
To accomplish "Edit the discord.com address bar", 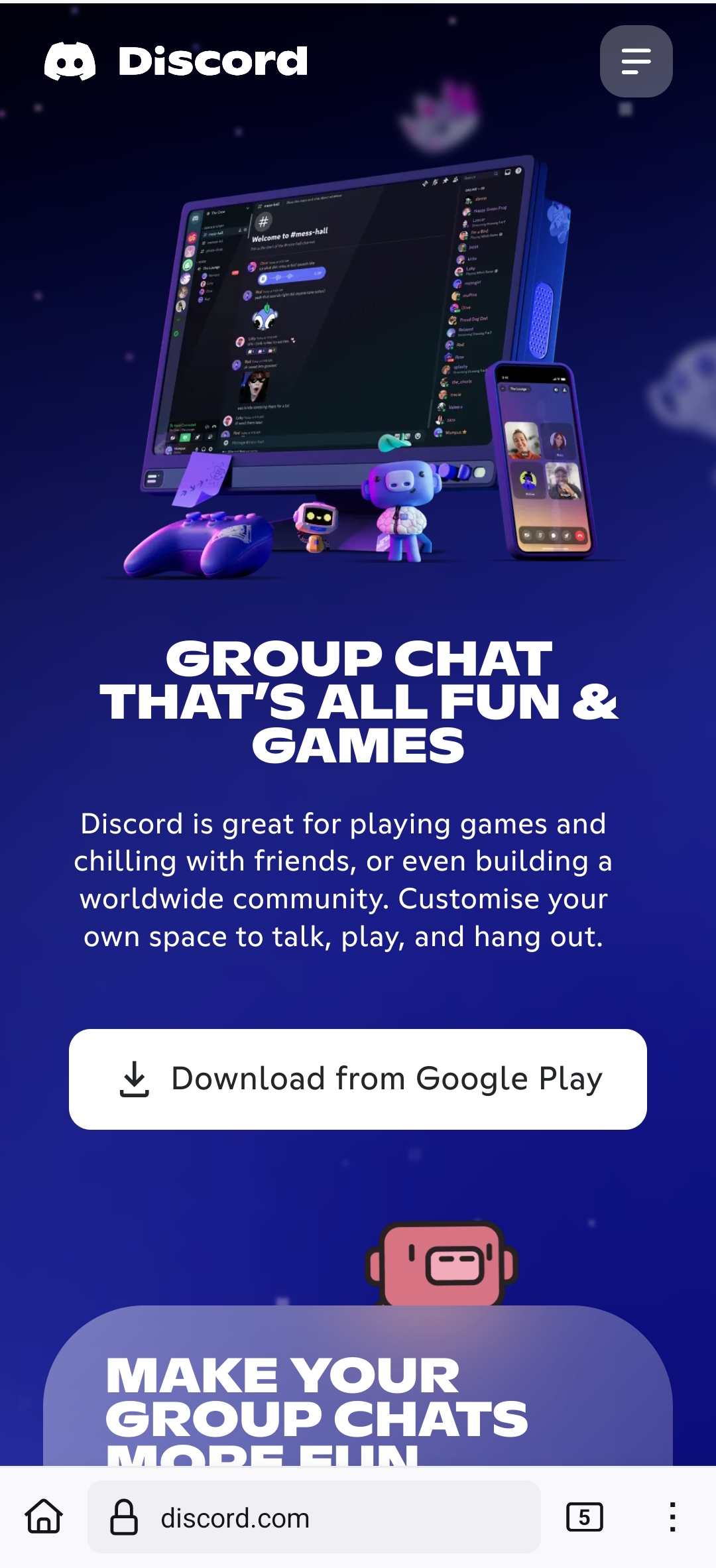I will (x=314, y=1517).
